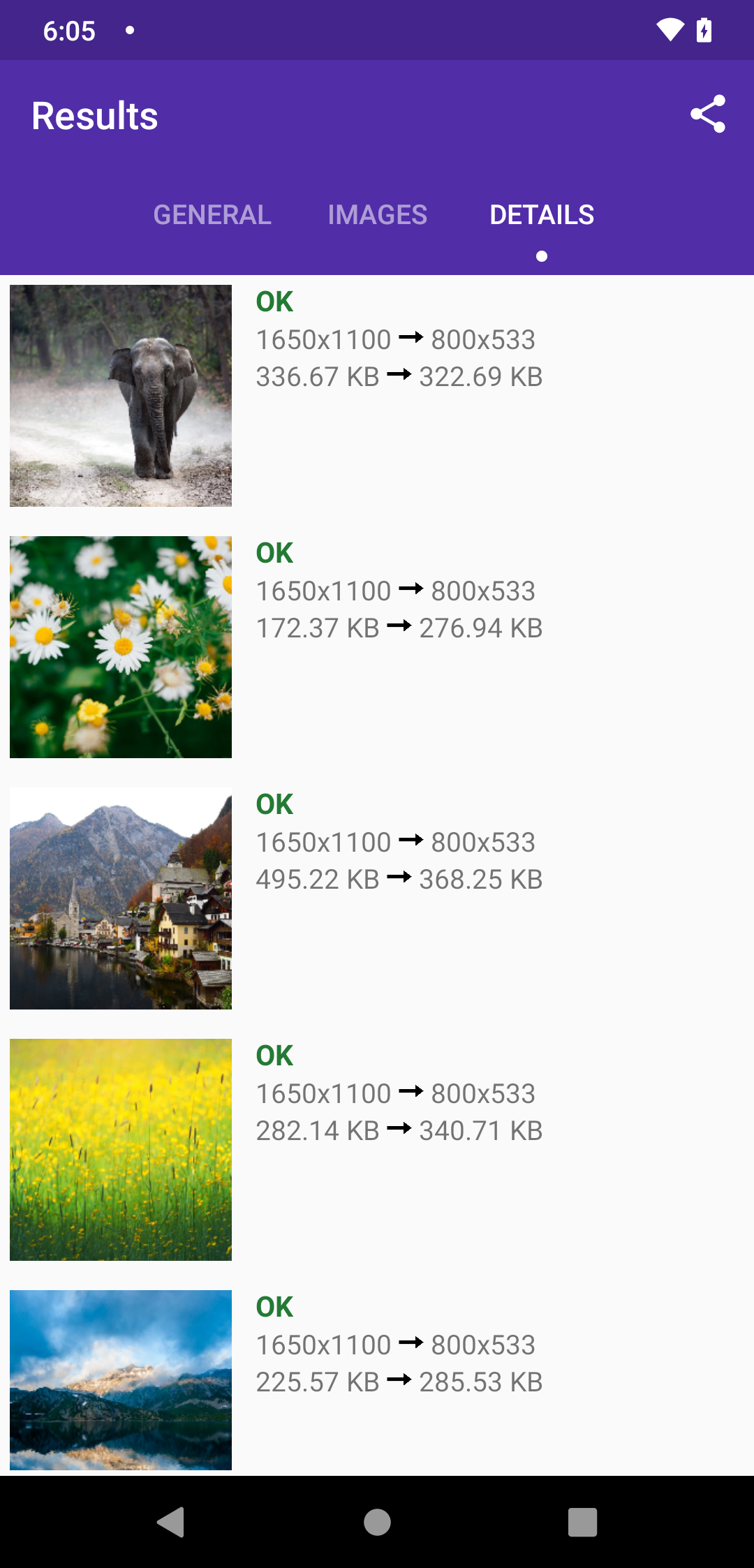Select the DETAILS tab
754x1568 pixels.
(x=542, y=215)
